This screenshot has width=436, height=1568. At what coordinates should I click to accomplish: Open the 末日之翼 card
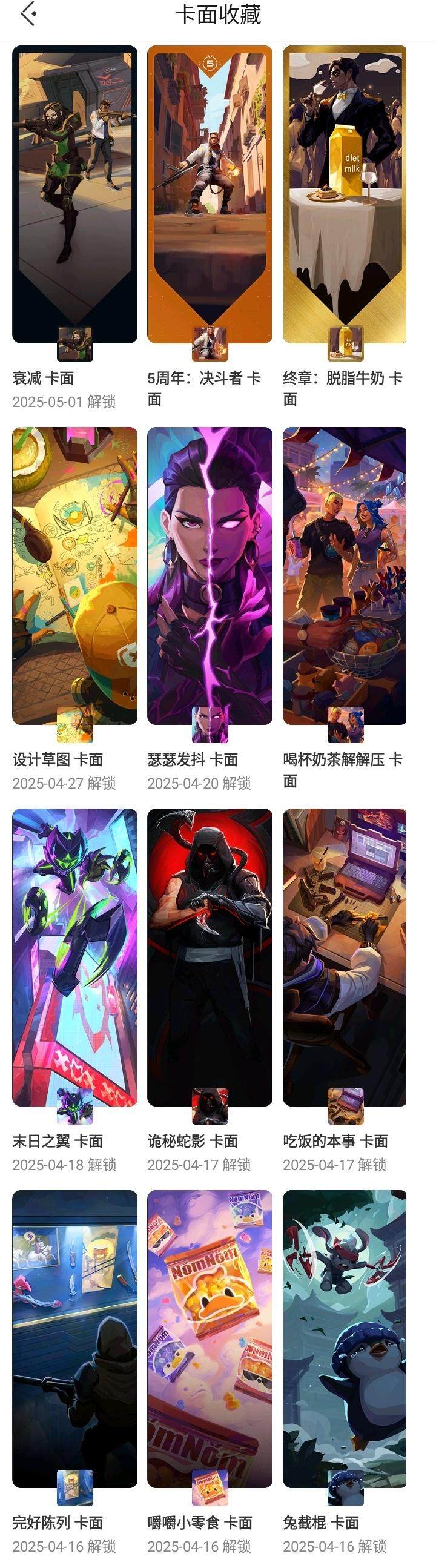pyautogui.click(x=74, y=957)
